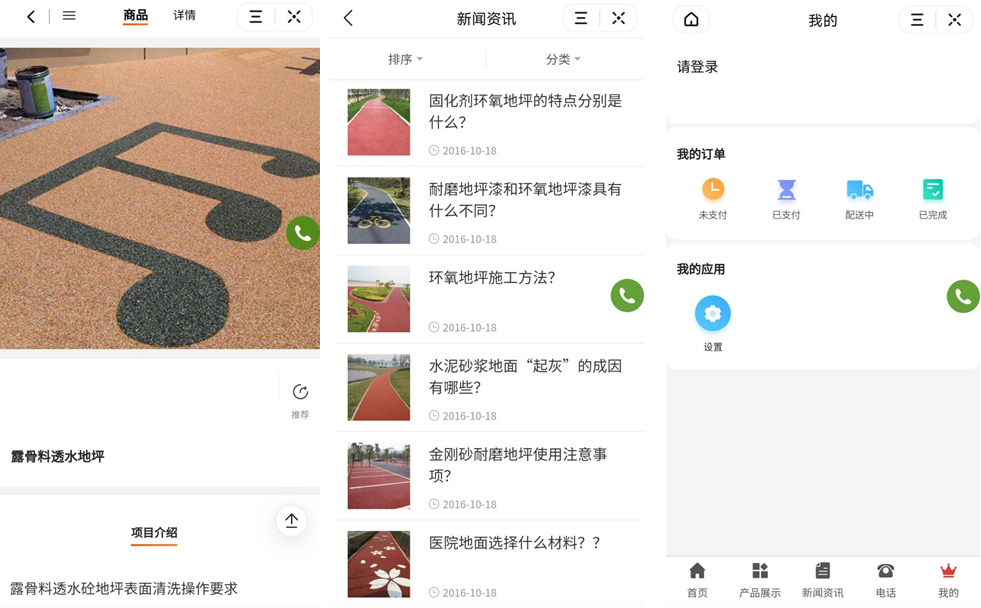Tap the back-to-top arrow button
The image size is (981, 608).
[x=291, y=521]
